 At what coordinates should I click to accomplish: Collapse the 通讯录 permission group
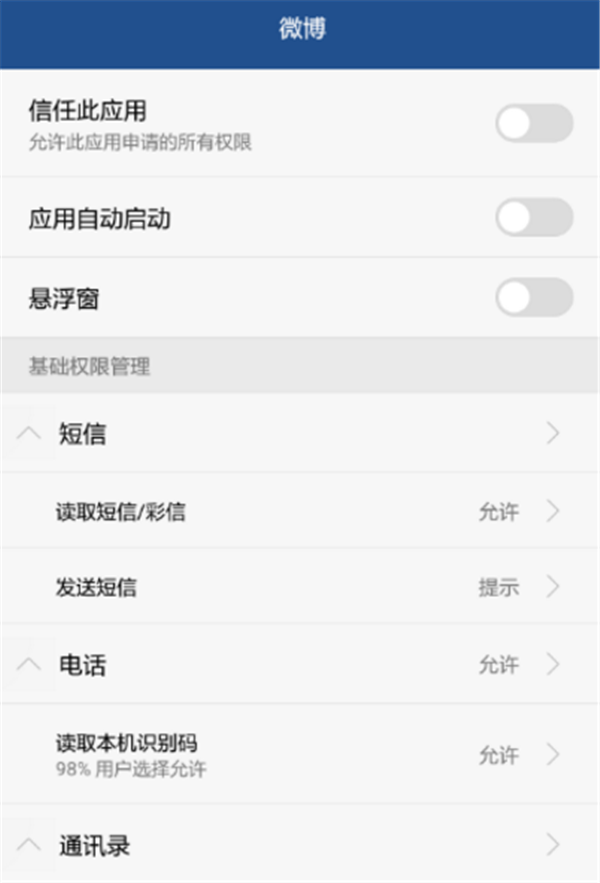pyautogui.click(x=30, y=846)
